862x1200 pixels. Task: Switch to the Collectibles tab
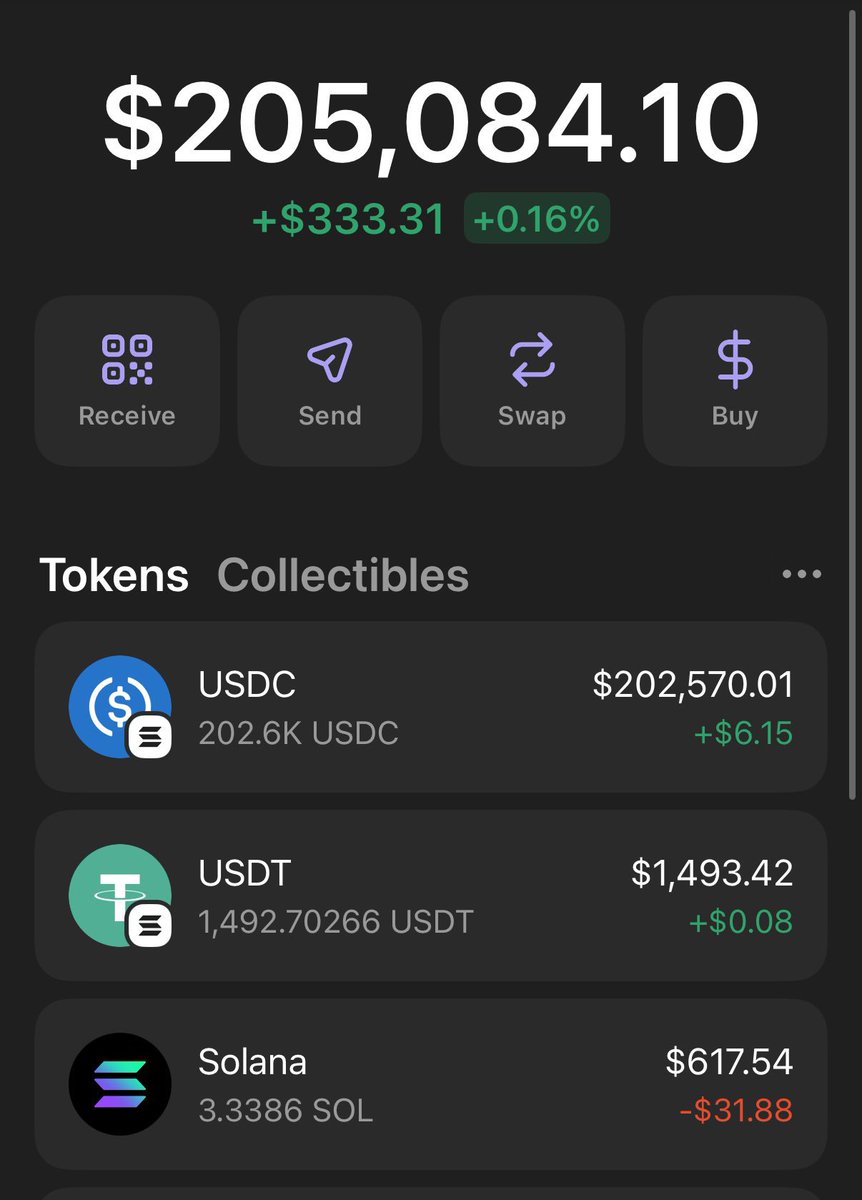coord(343,575)
